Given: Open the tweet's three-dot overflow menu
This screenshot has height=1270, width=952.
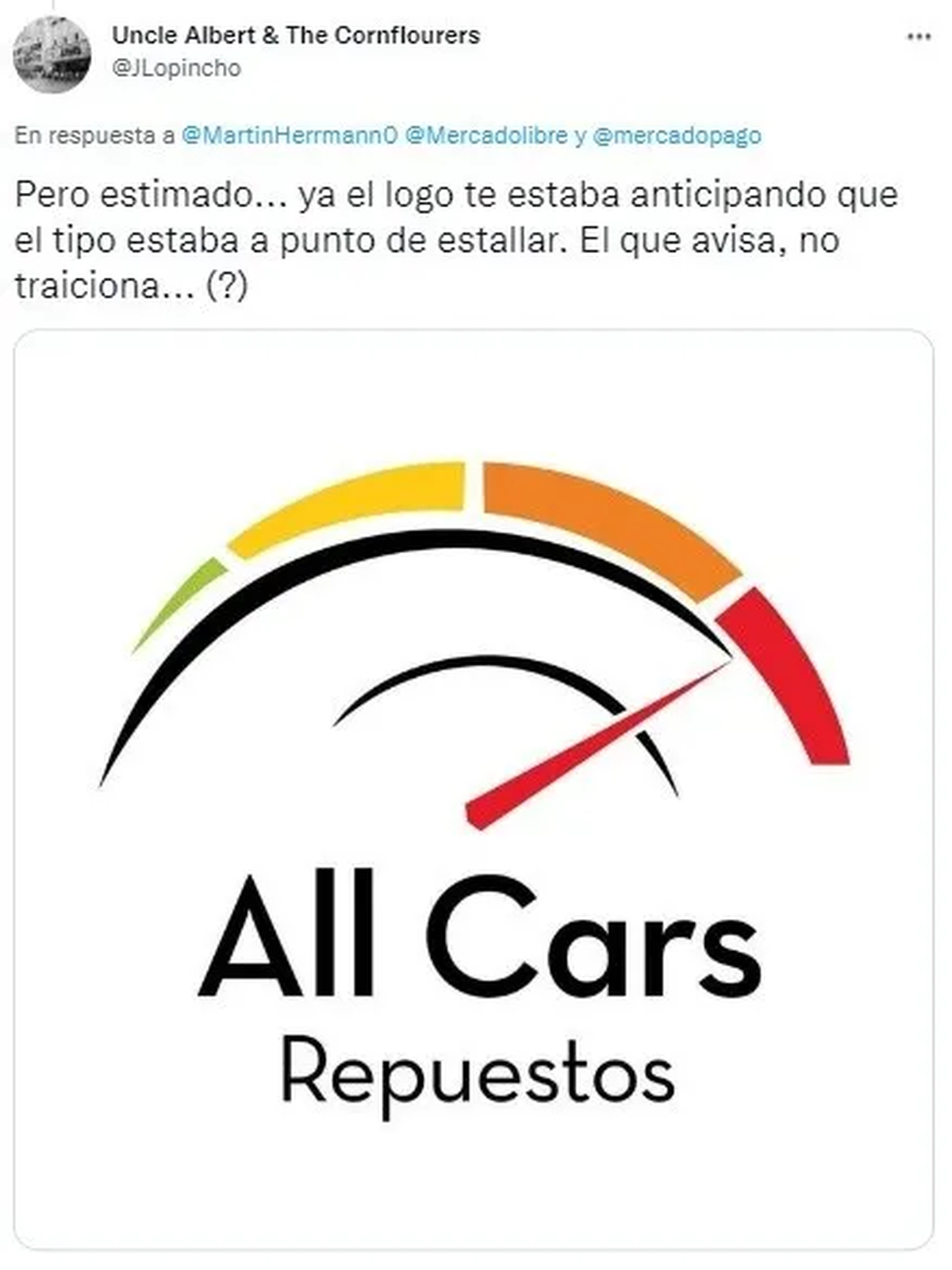Looking at the screenshot, I should click(919, 37).
